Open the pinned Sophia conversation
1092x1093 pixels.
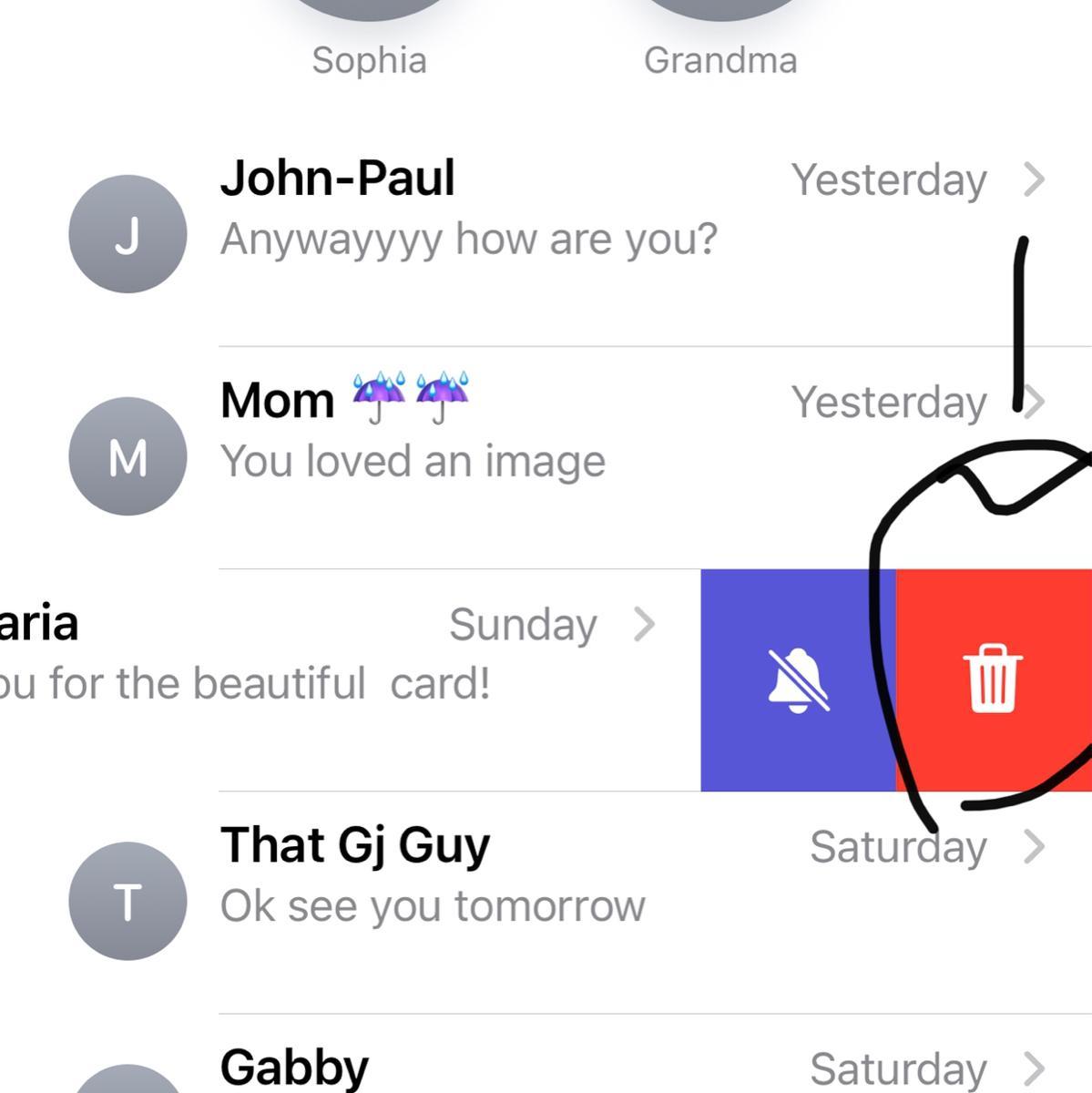(369, 36)
